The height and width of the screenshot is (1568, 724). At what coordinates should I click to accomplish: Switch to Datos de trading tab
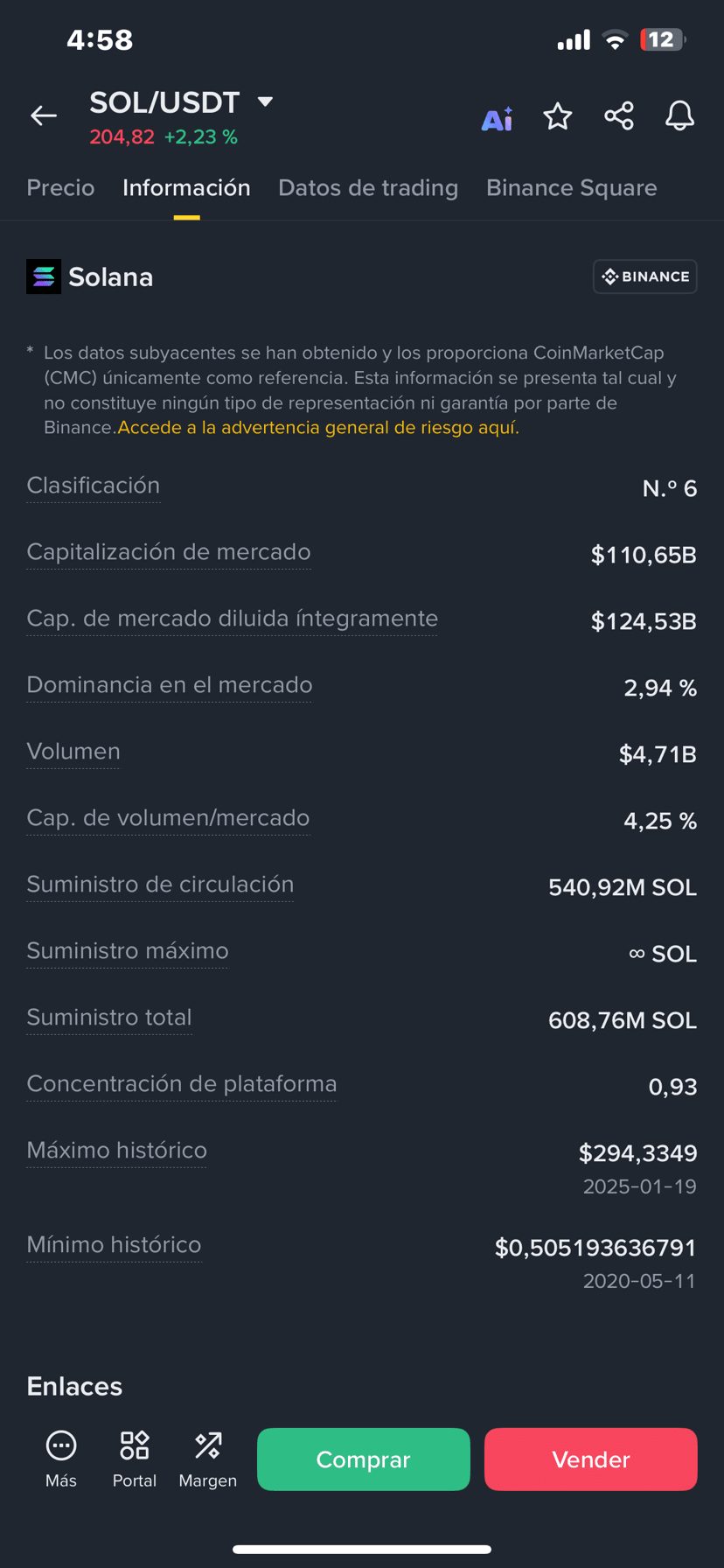click(368, 188)
